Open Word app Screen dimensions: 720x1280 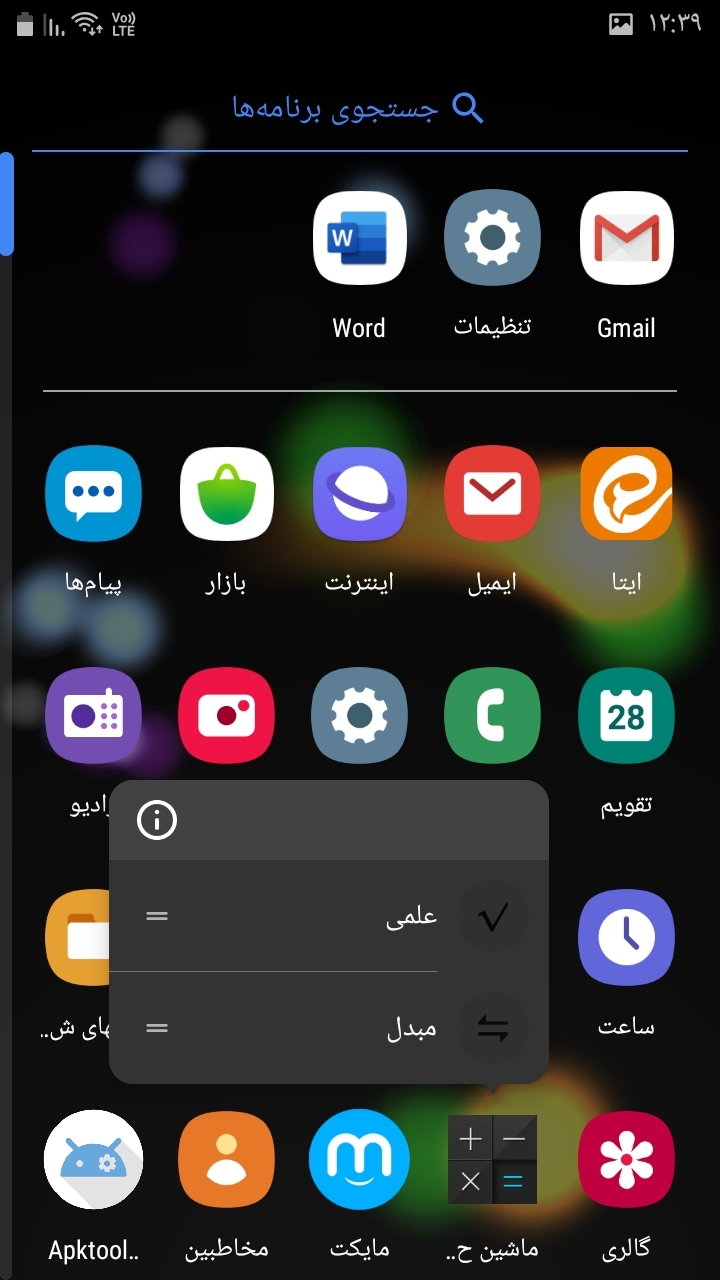click(x=359, y=239)
